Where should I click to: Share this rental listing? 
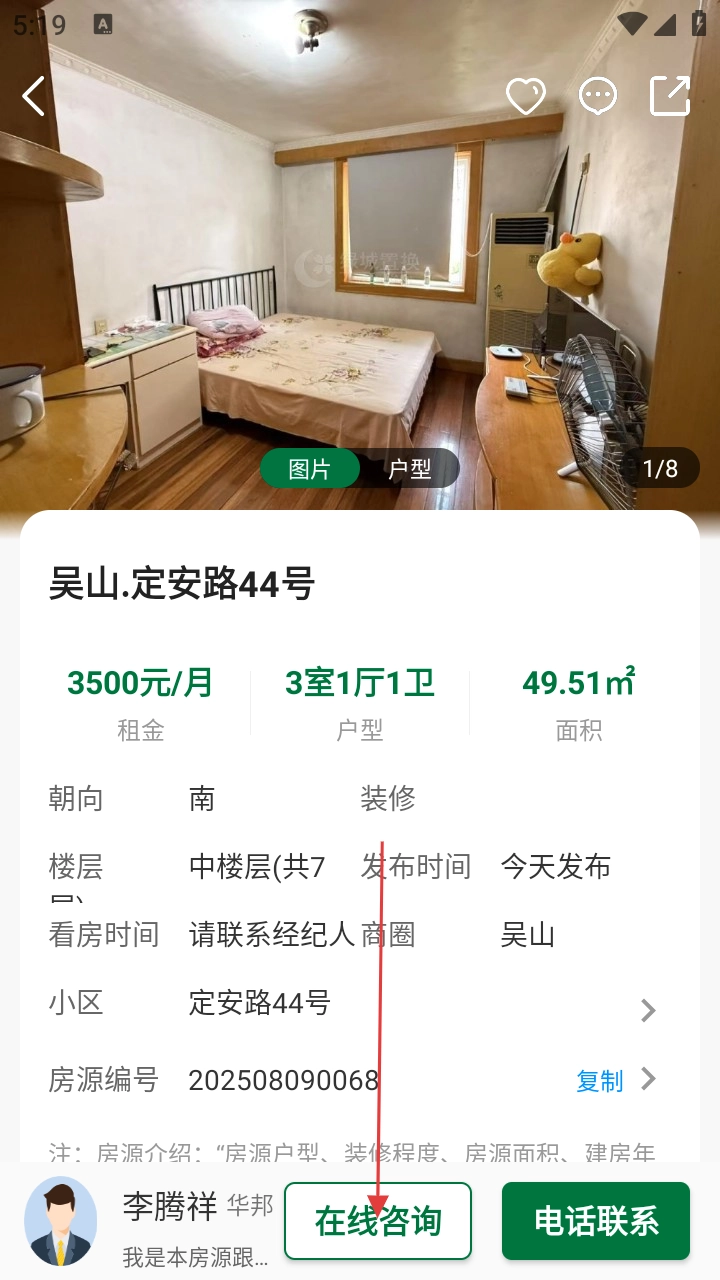coord(670,97)
